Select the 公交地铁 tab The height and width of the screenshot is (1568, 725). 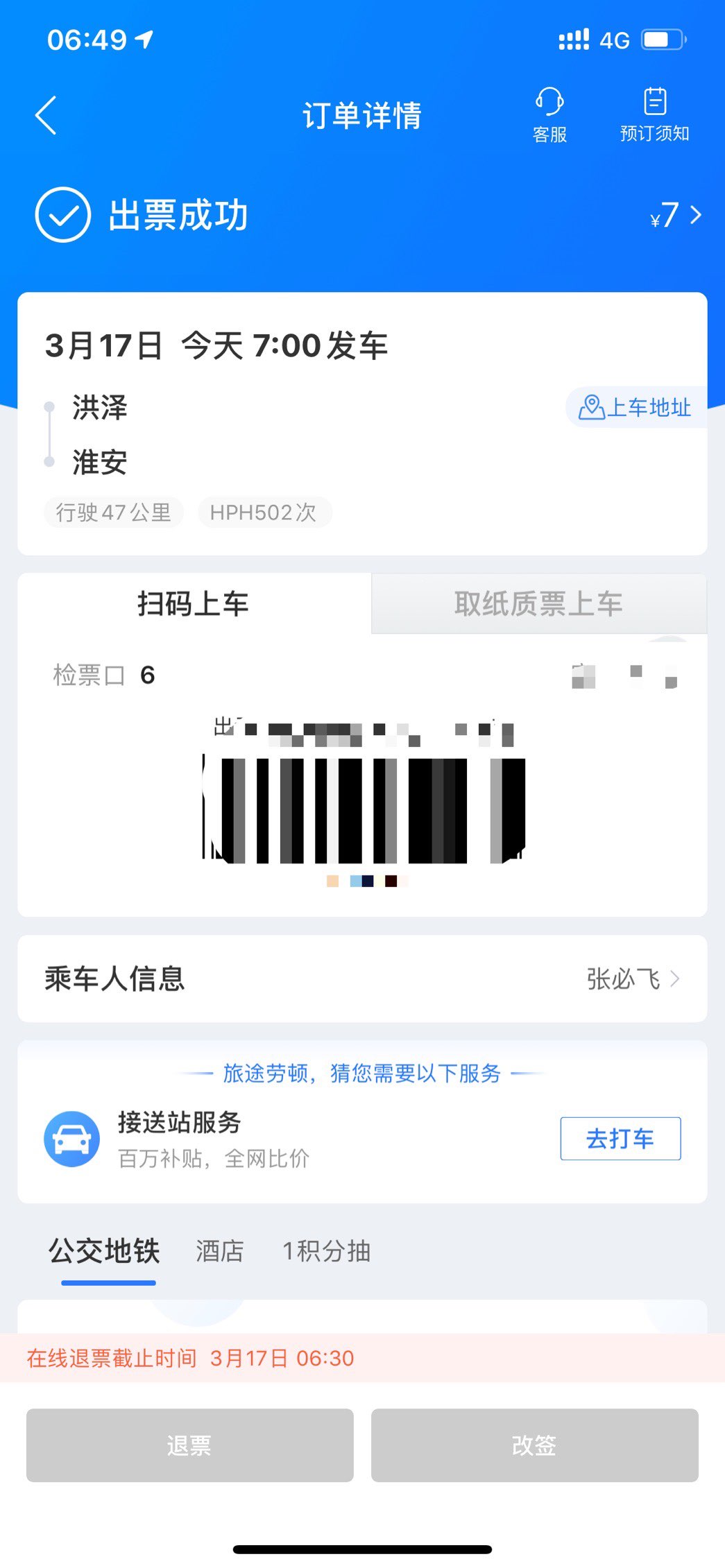105,1251
